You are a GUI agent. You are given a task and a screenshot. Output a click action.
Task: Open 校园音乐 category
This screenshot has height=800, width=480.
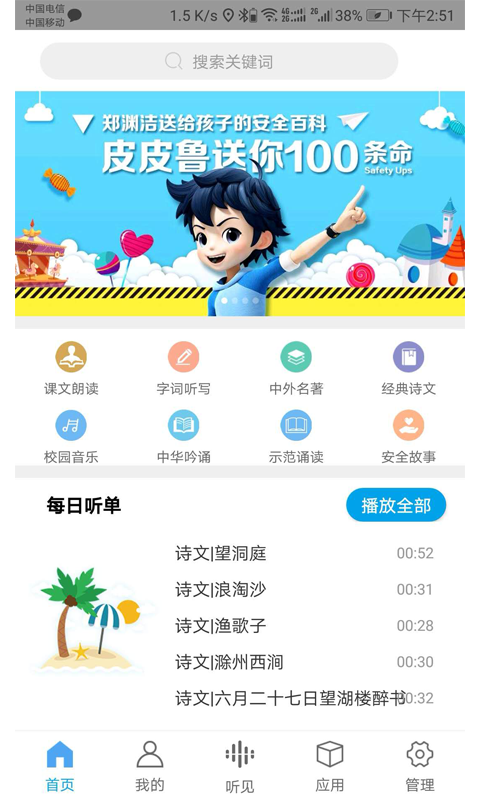pyautogui.click(x=71, y=437)
